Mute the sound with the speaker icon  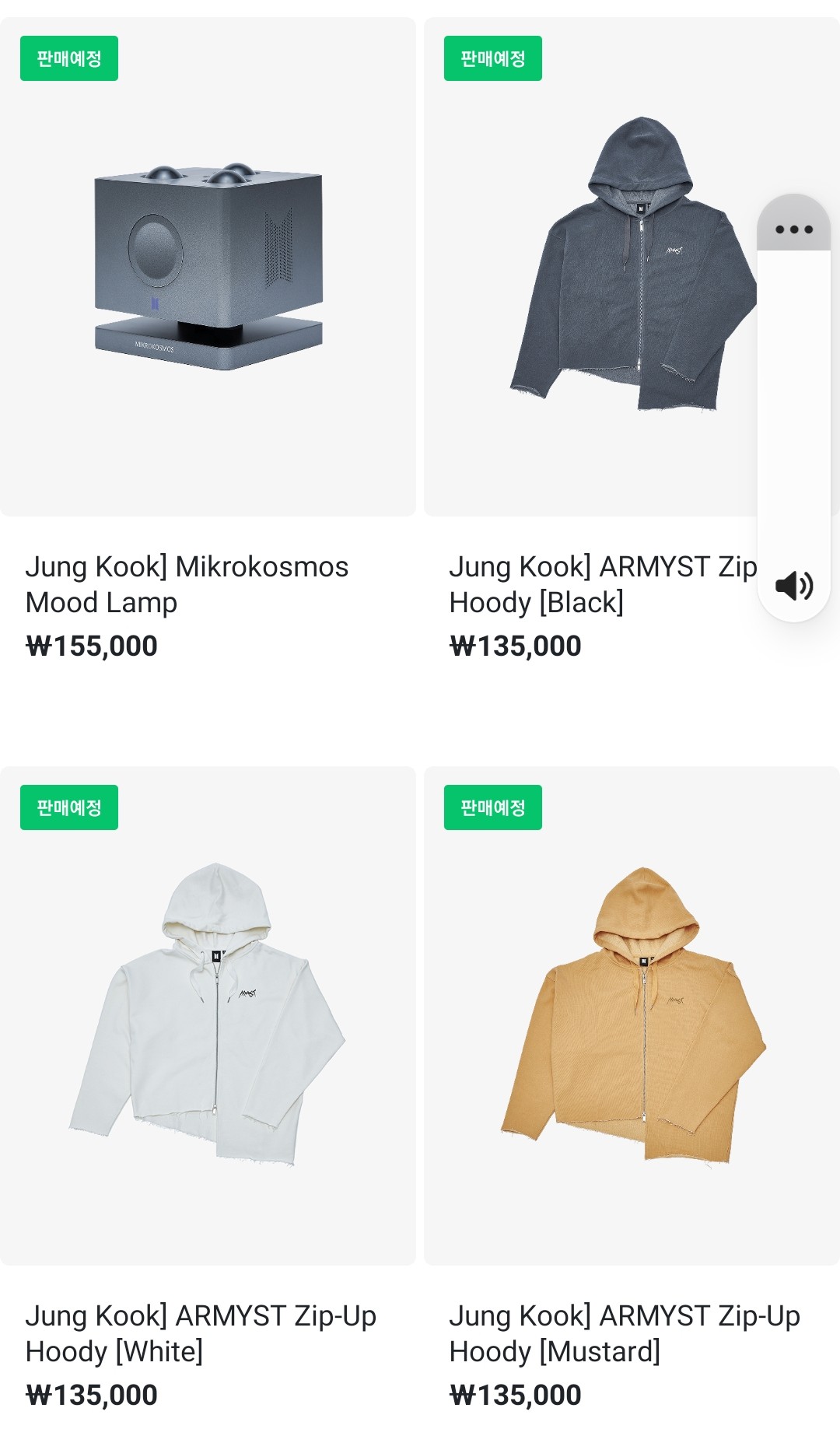point(794,585)
